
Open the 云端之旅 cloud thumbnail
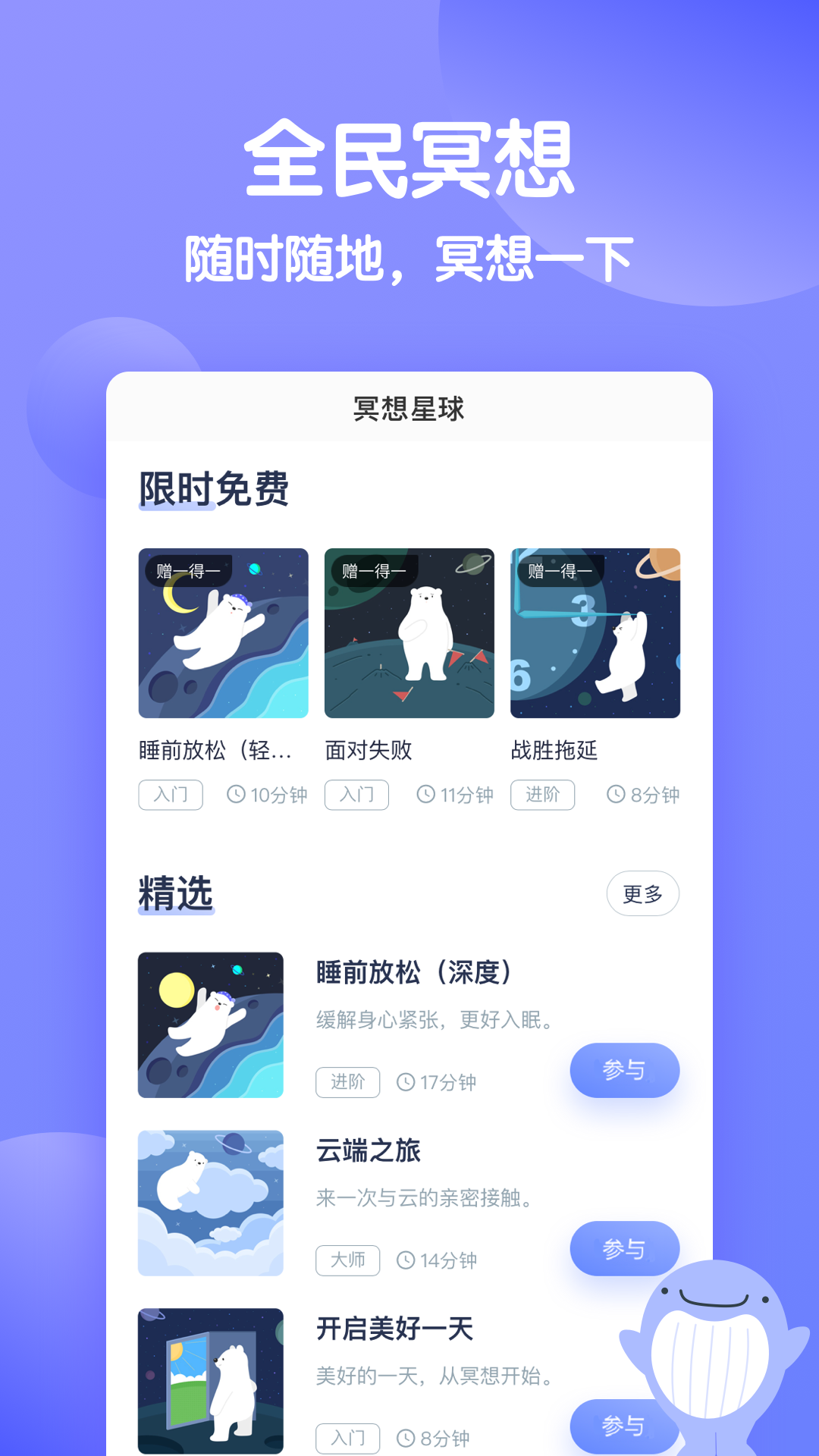pos(211,1204)
